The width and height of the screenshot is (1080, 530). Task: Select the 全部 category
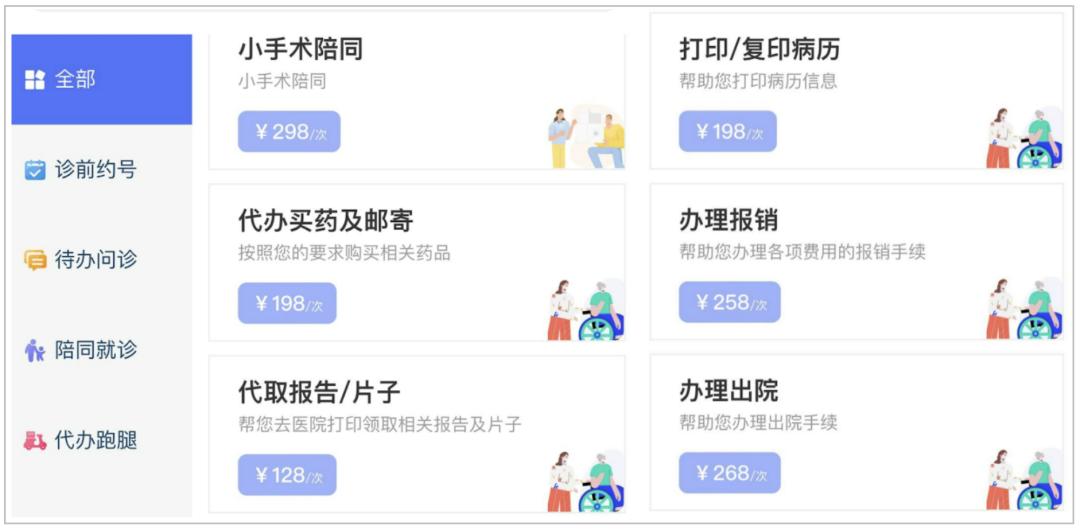100,80
